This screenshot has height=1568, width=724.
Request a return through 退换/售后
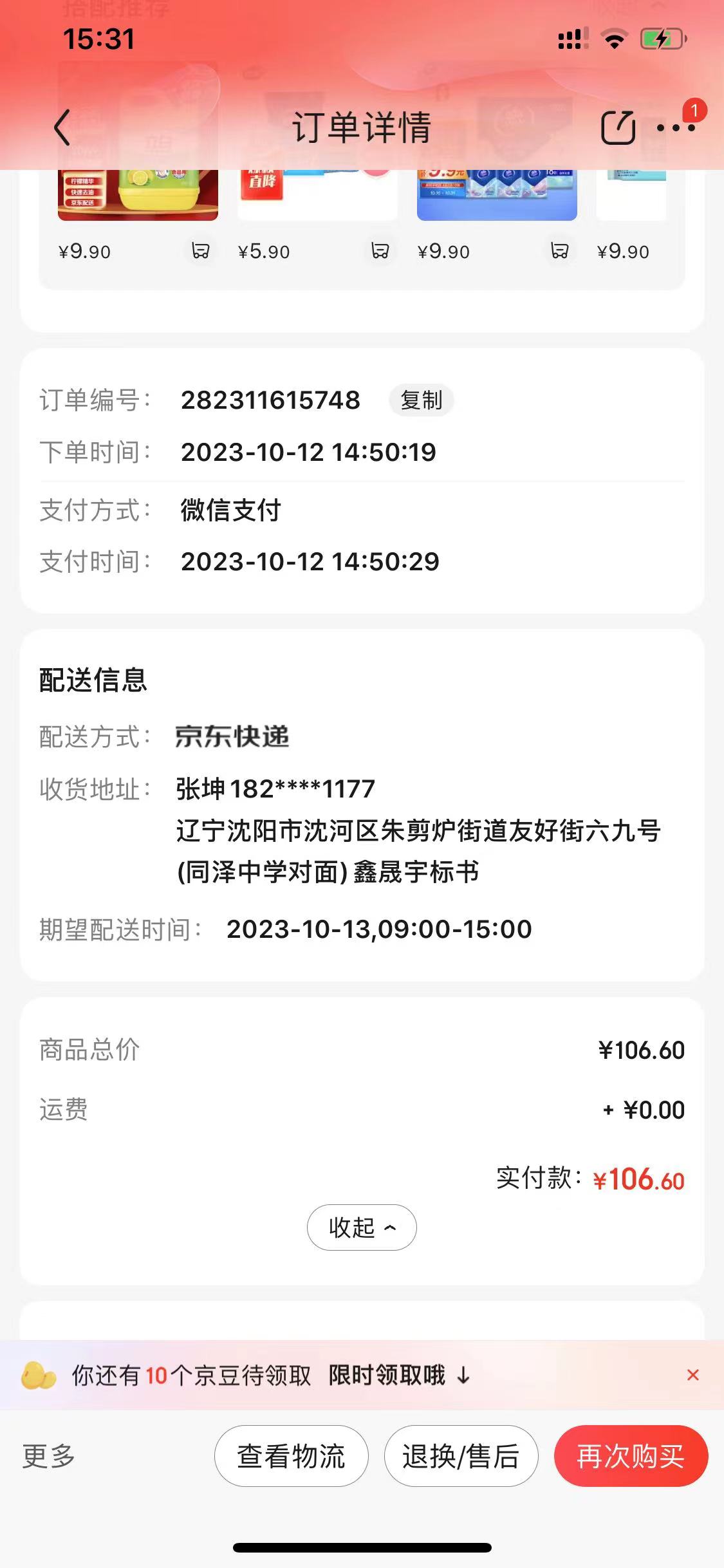(461, 1457)
